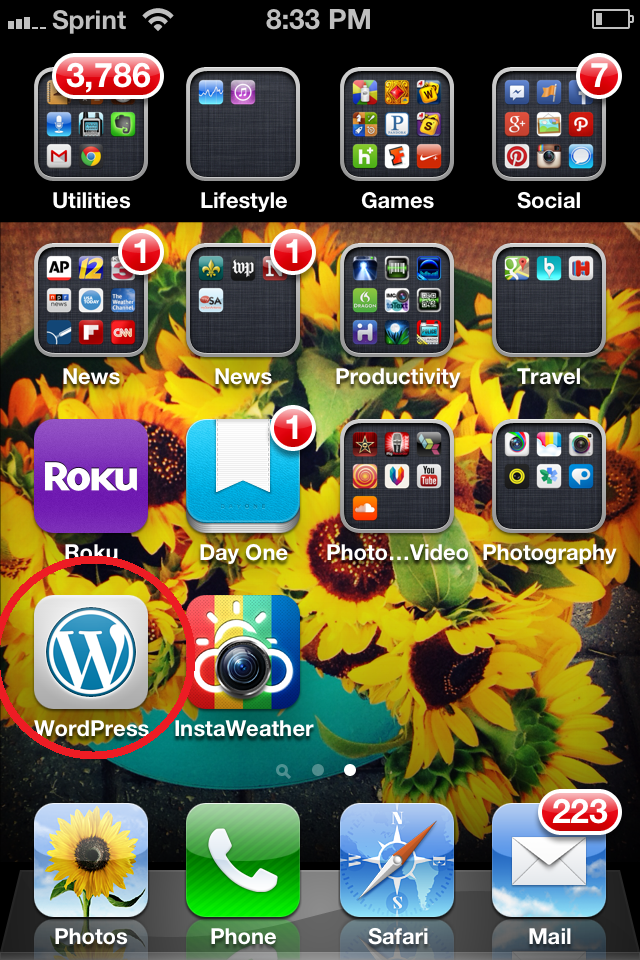Screen dimensions: 640x960
Task: Open the News folder containing the AP app
Action: click(x=91, y=300)
